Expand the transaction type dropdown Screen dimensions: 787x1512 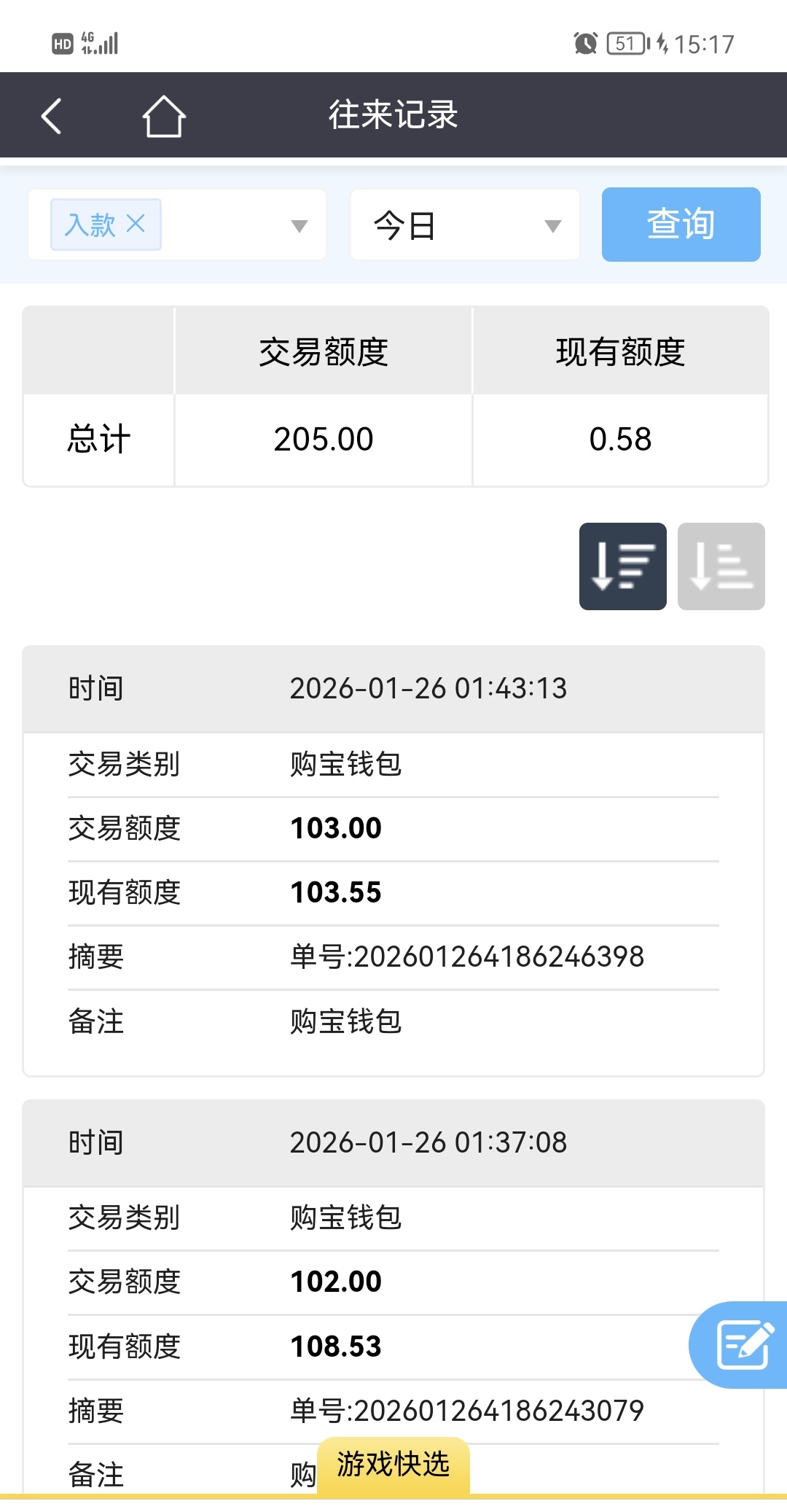click(299, 226)
